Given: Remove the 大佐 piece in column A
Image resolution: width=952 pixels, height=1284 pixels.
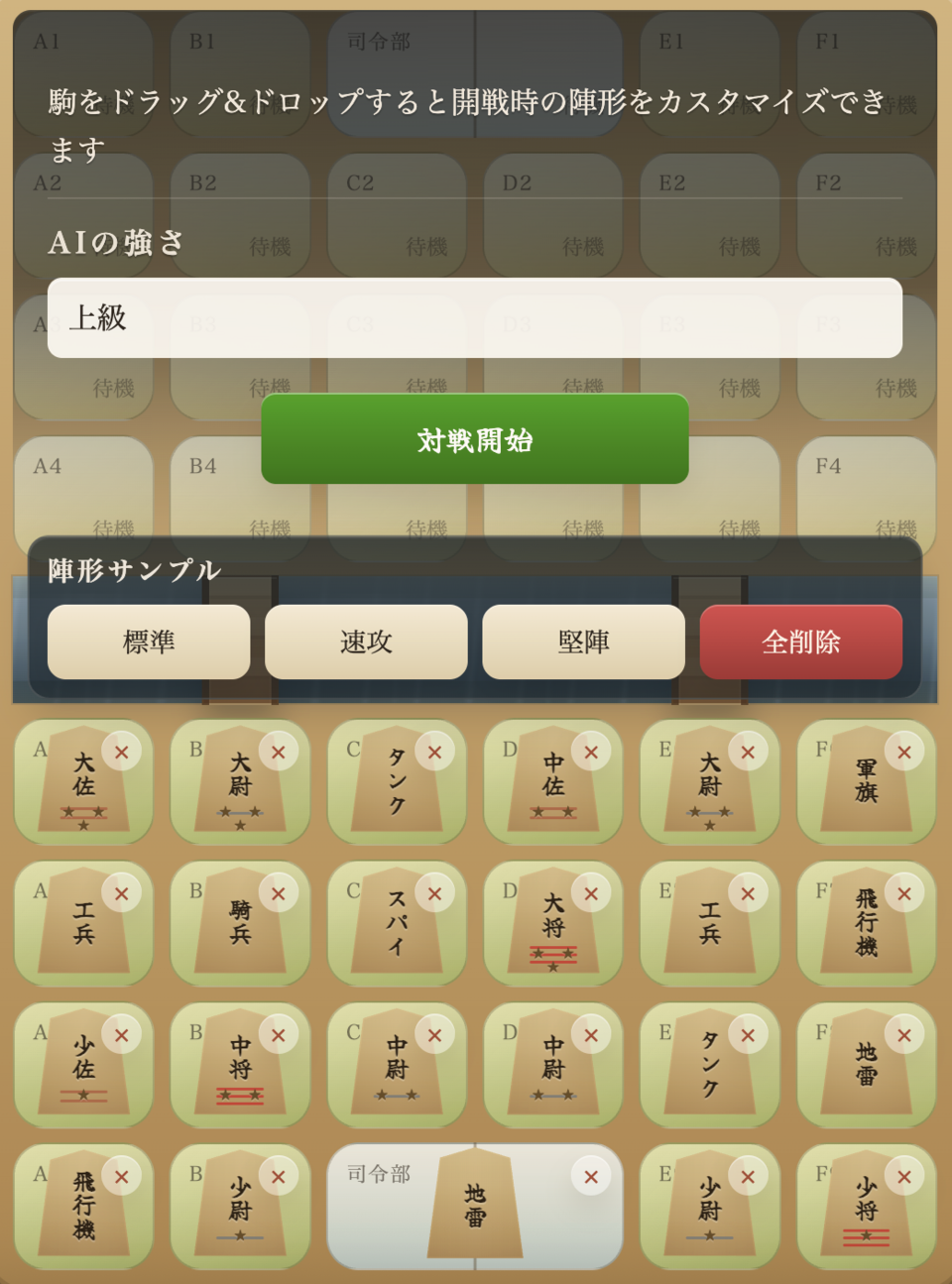Looking at the screenshot, I should point(122,753).
